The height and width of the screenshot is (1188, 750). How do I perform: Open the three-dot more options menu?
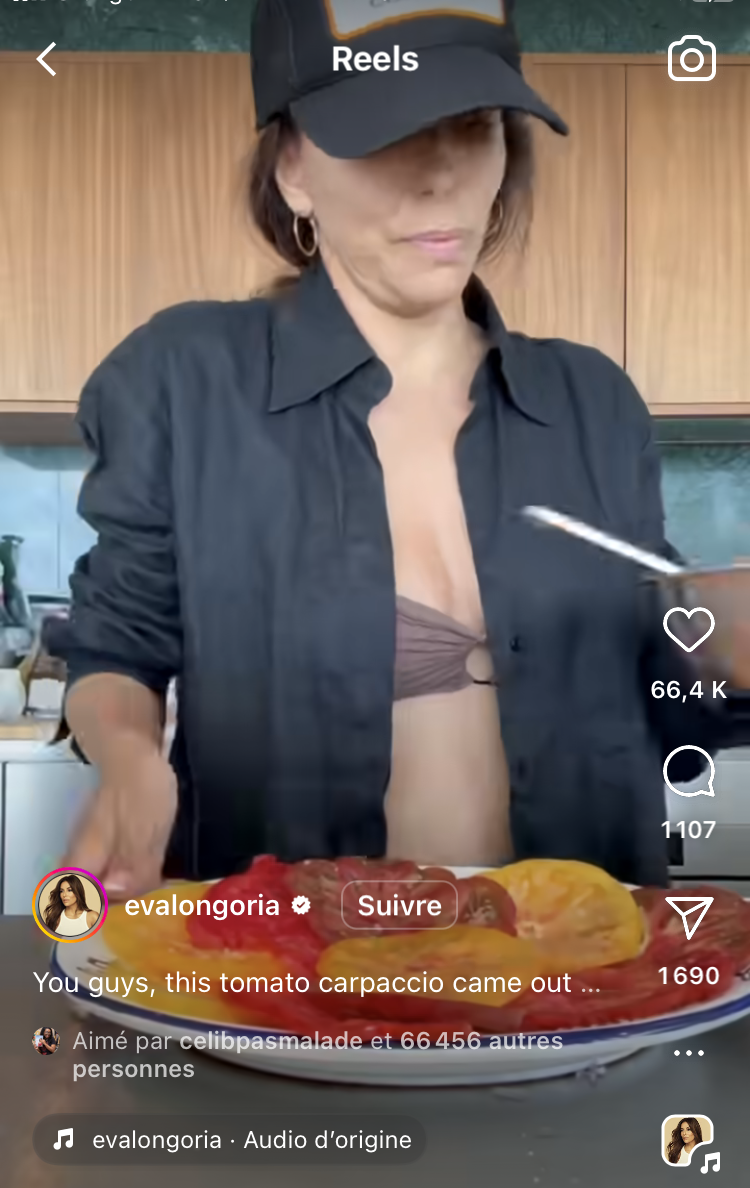(x=689, y=1054)
